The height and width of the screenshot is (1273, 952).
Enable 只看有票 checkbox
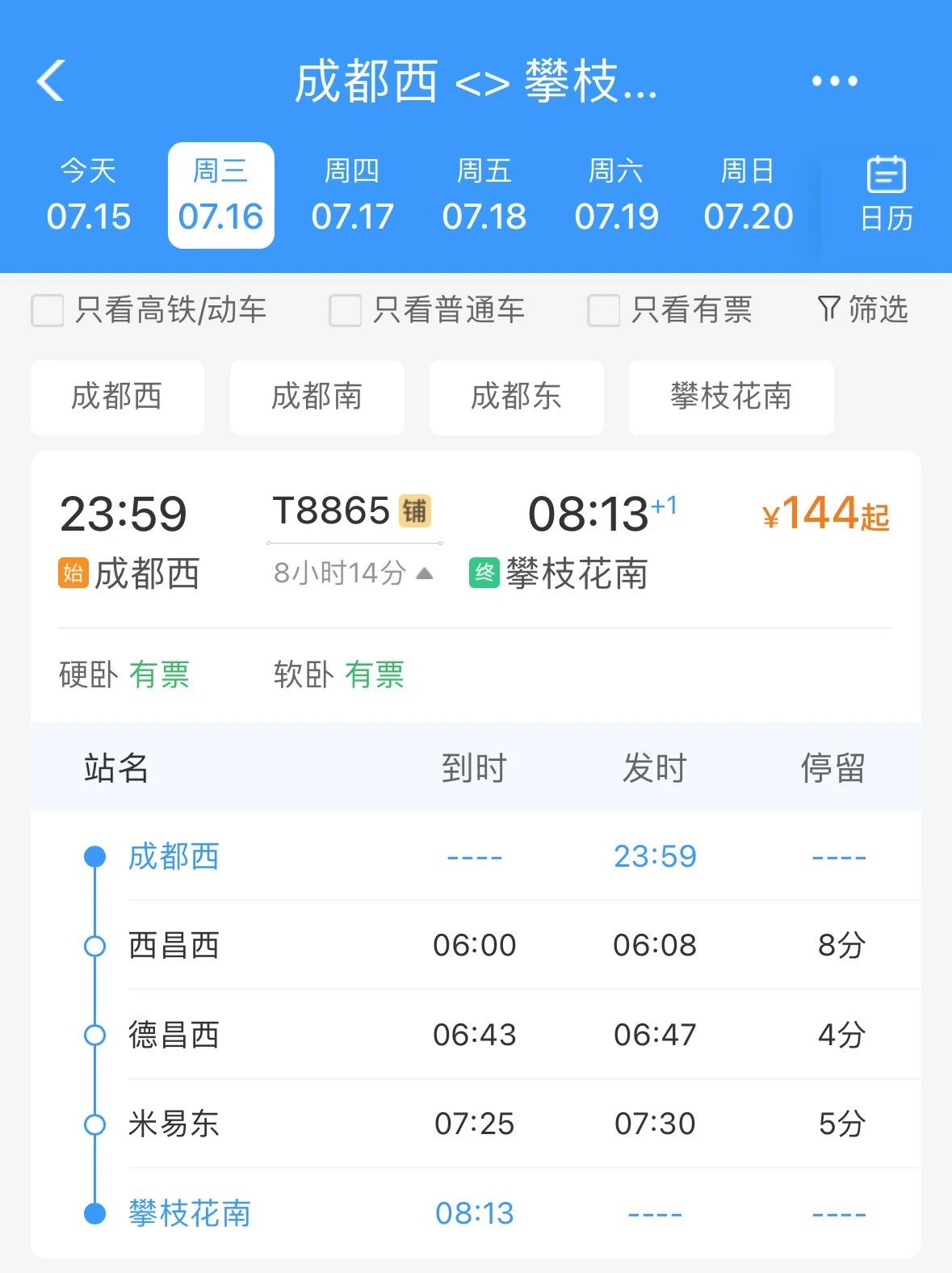(x=604, y=310)
